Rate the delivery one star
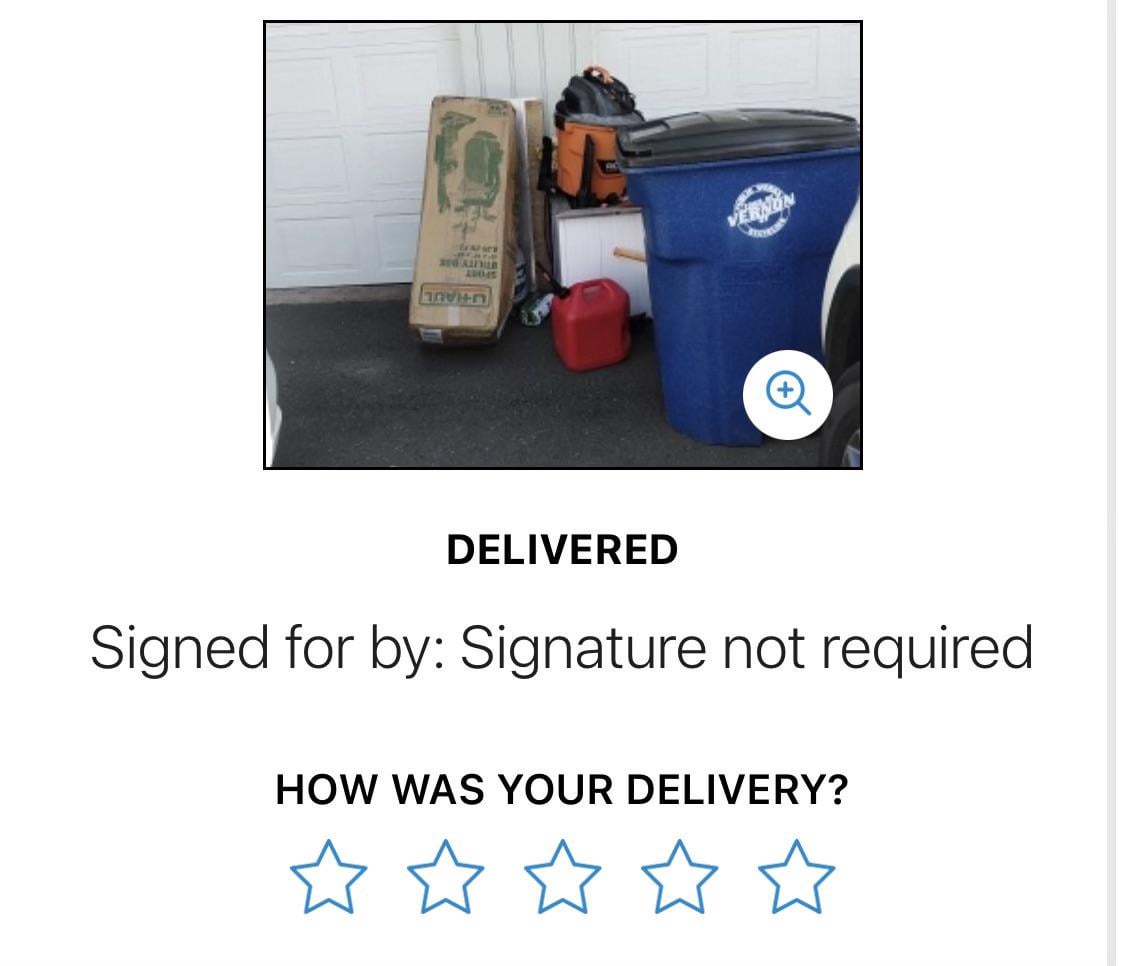The width and height of the screenshot is (1125, 966). pos(328,877)
